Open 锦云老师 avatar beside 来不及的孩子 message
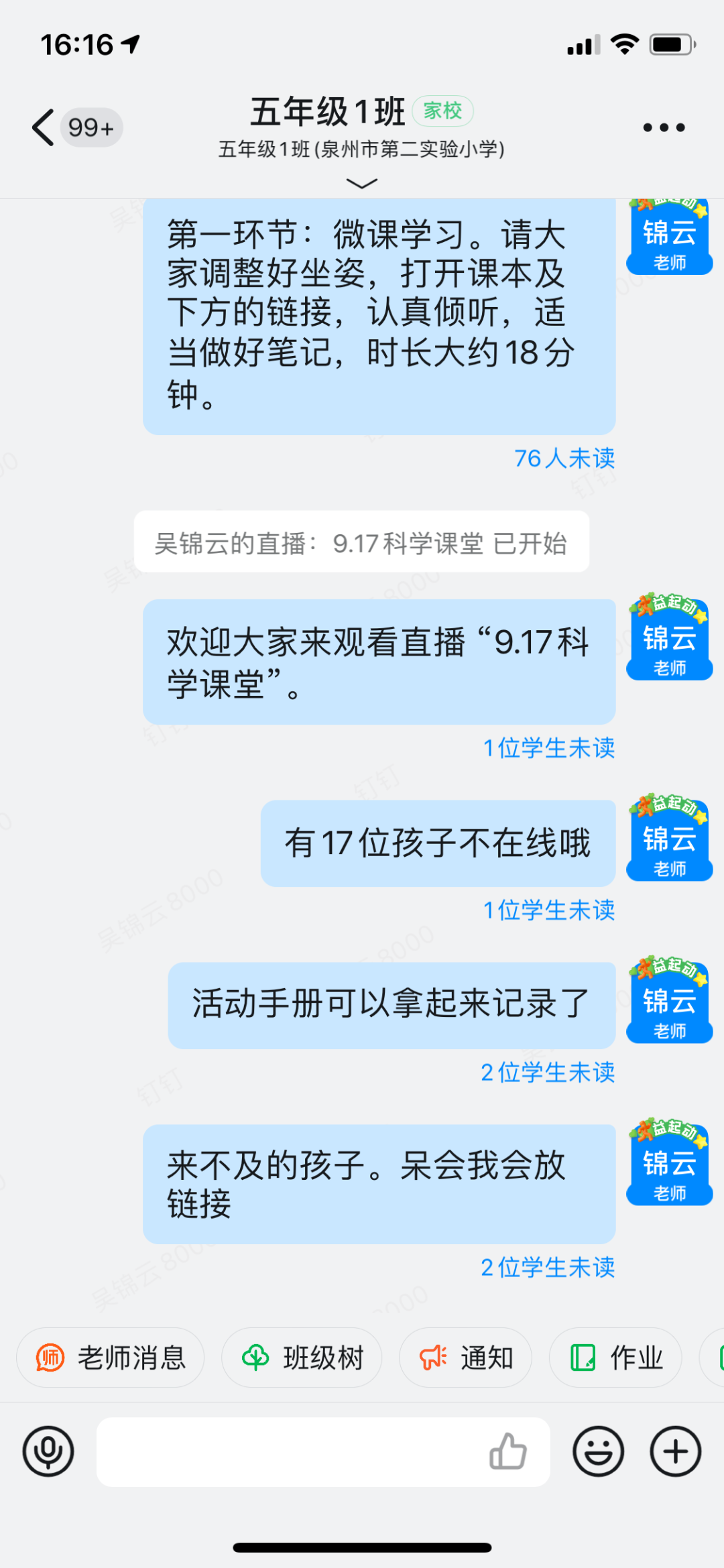 tap(669, 1163)
